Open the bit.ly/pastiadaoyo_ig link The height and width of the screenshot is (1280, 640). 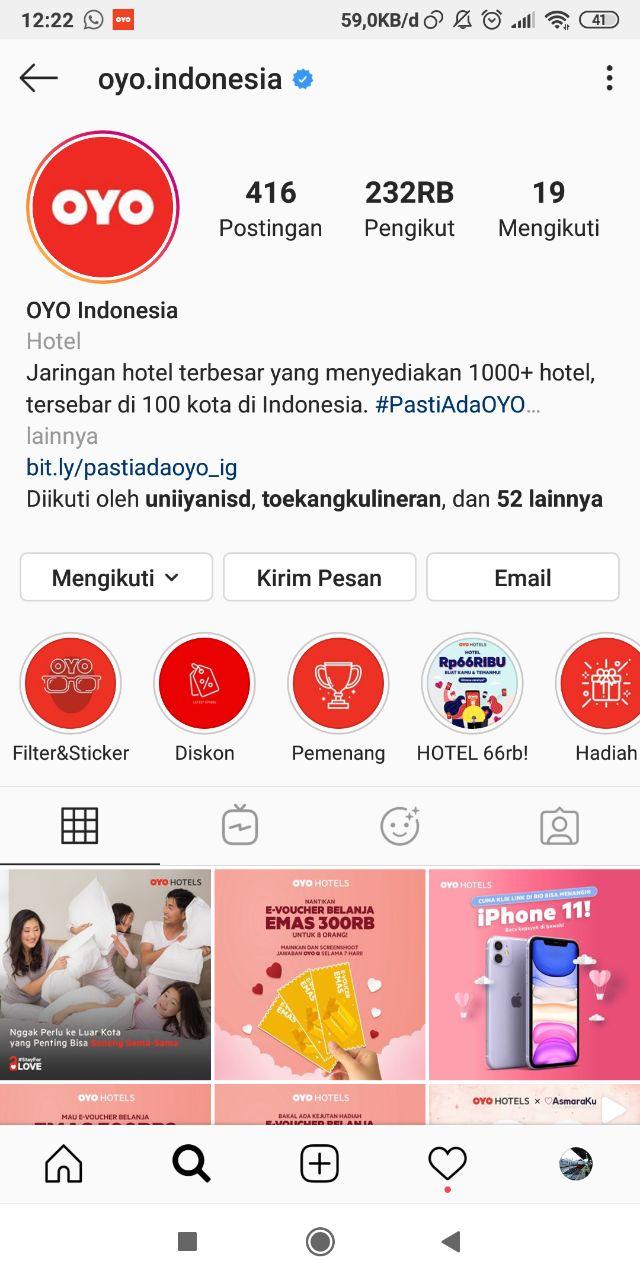(131, 467)
